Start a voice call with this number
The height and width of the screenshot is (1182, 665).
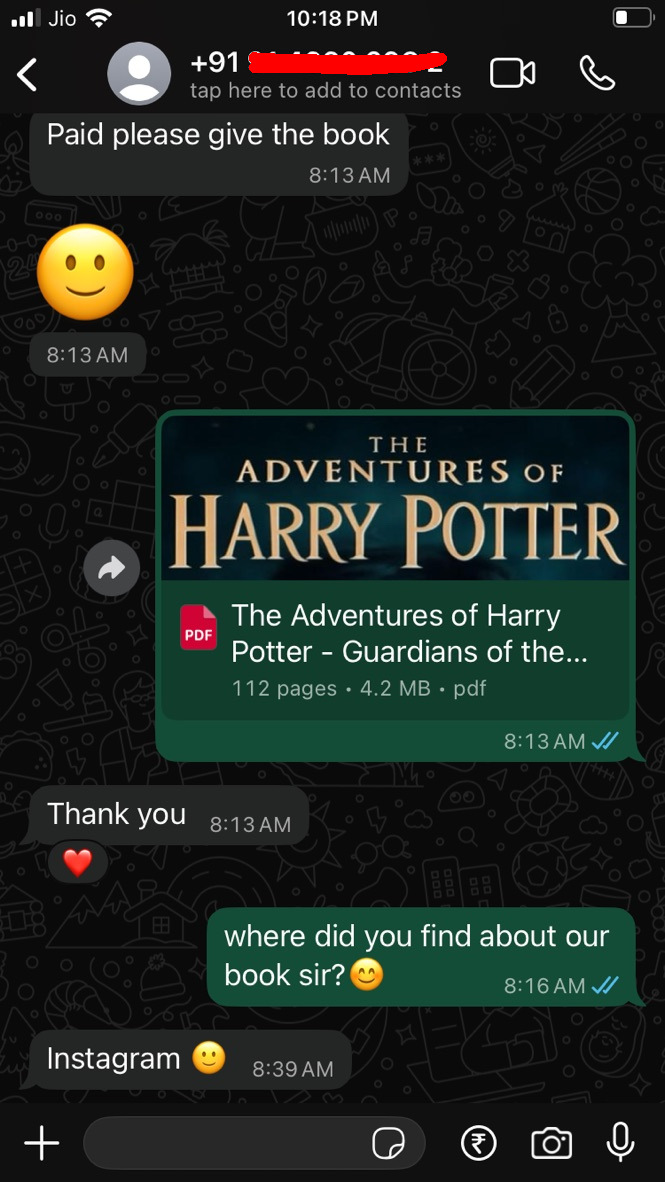[597, 73]
